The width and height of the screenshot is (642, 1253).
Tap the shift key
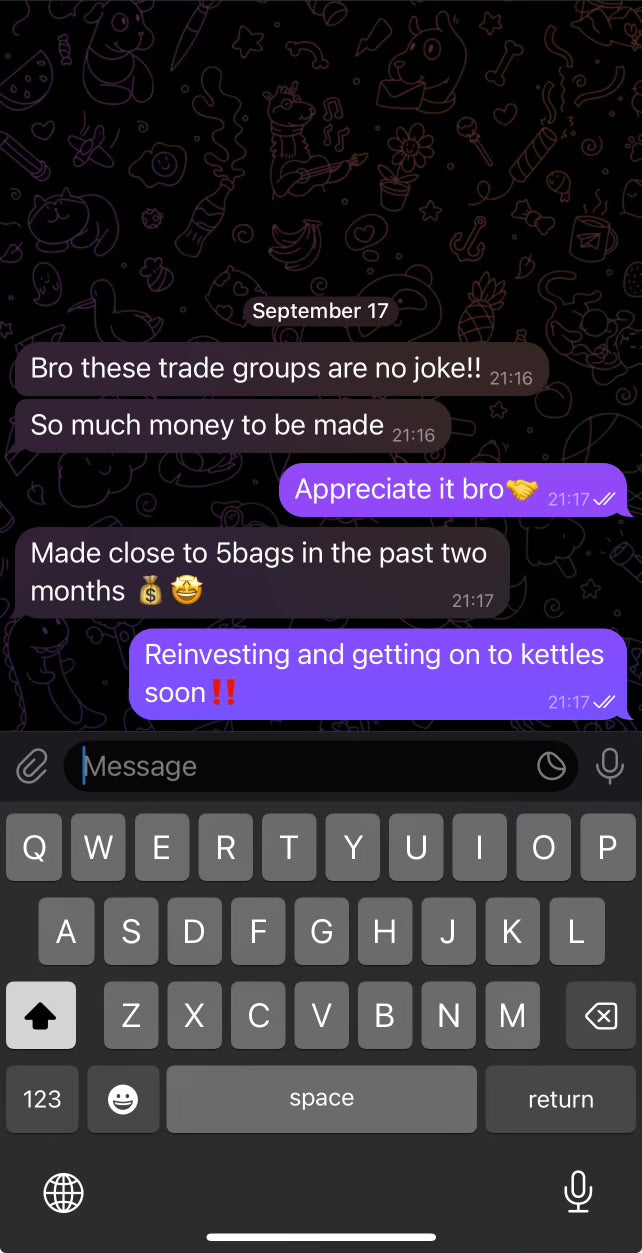(41, 1015)
